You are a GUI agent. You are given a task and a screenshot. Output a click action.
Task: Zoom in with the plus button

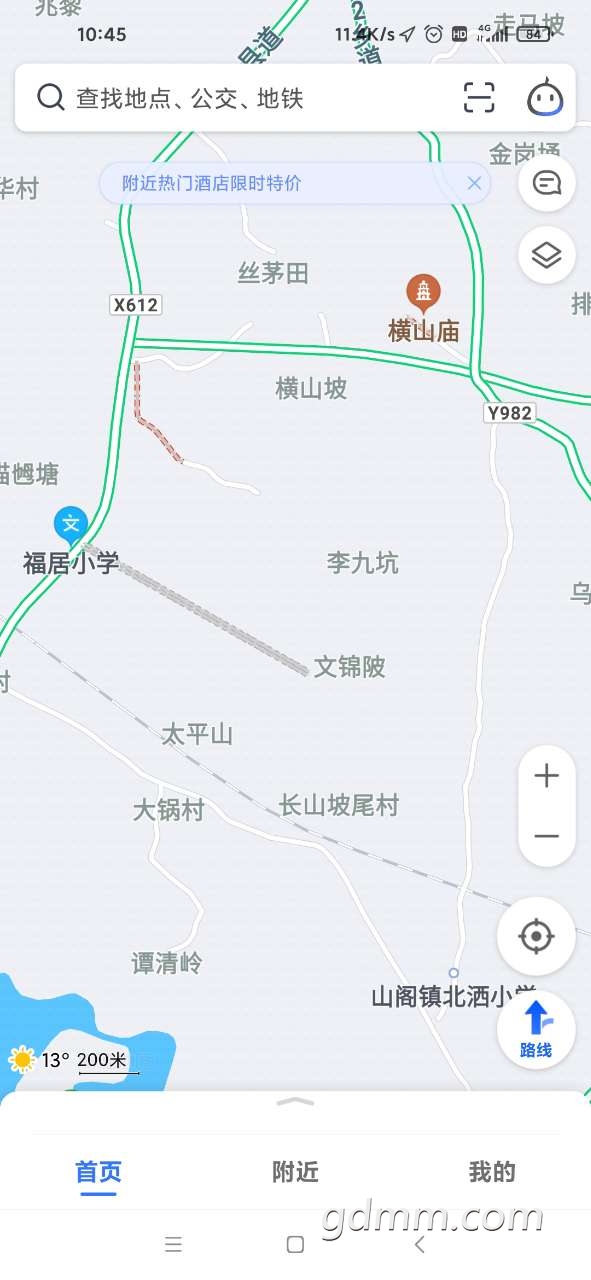click(547, 776)
